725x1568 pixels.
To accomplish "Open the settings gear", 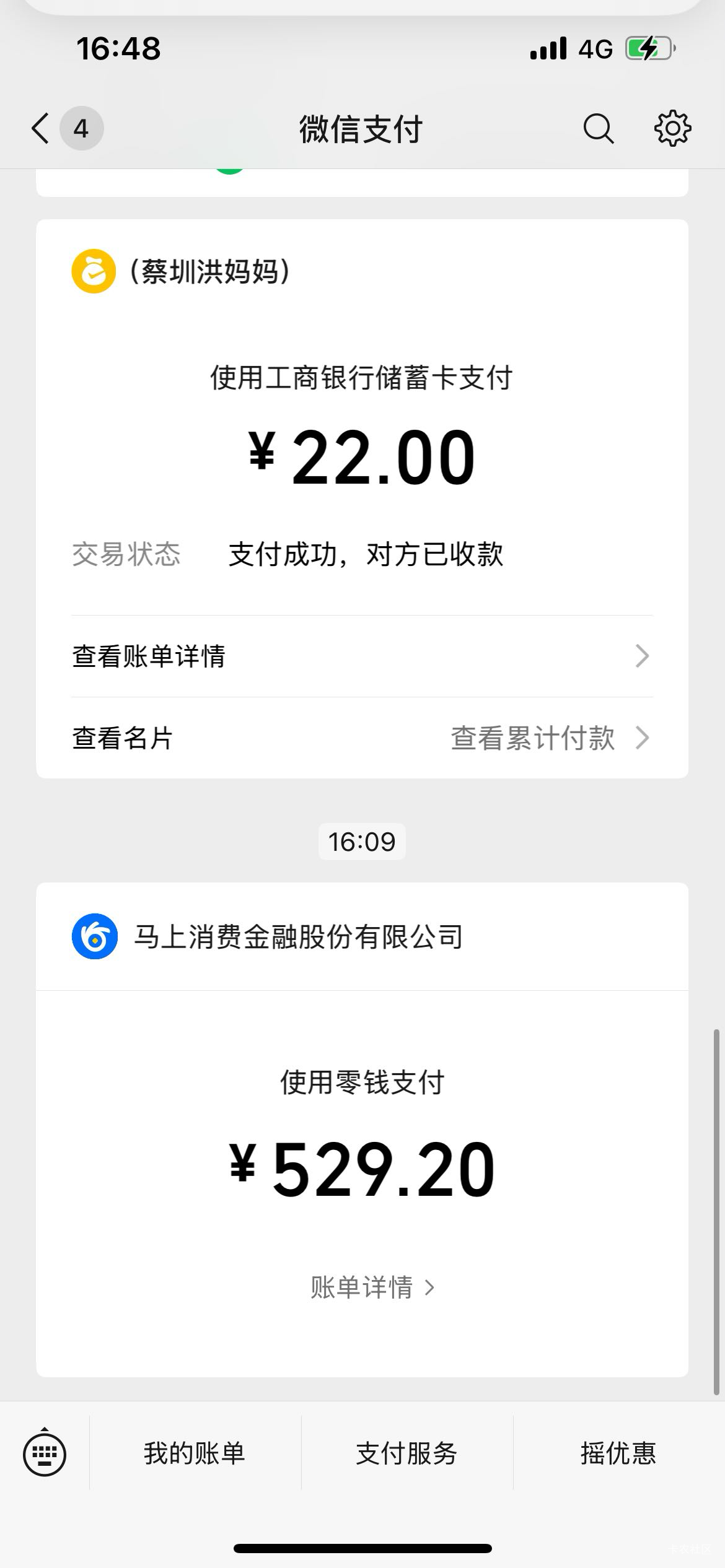I will [672, 129].
